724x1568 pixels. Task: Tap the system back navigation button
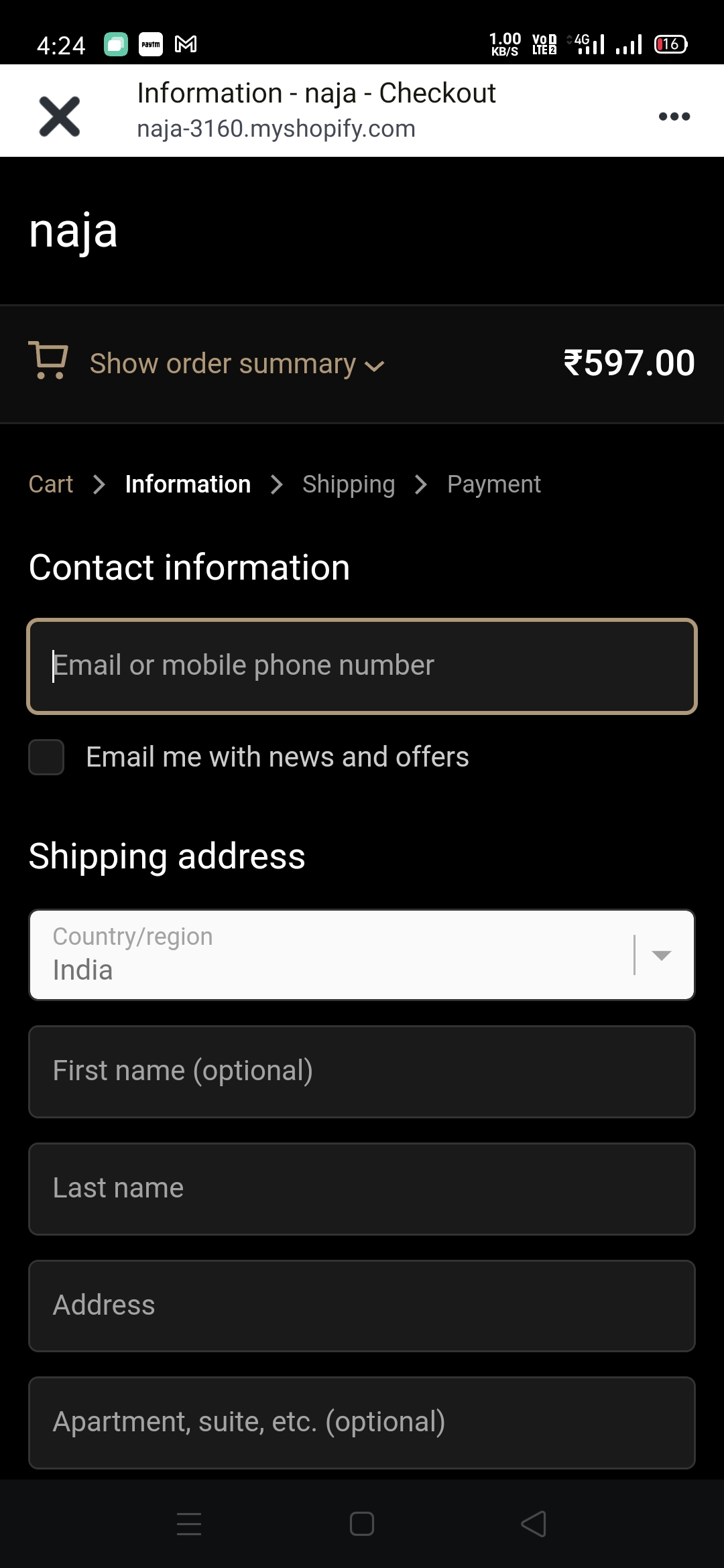[534, 1524]
